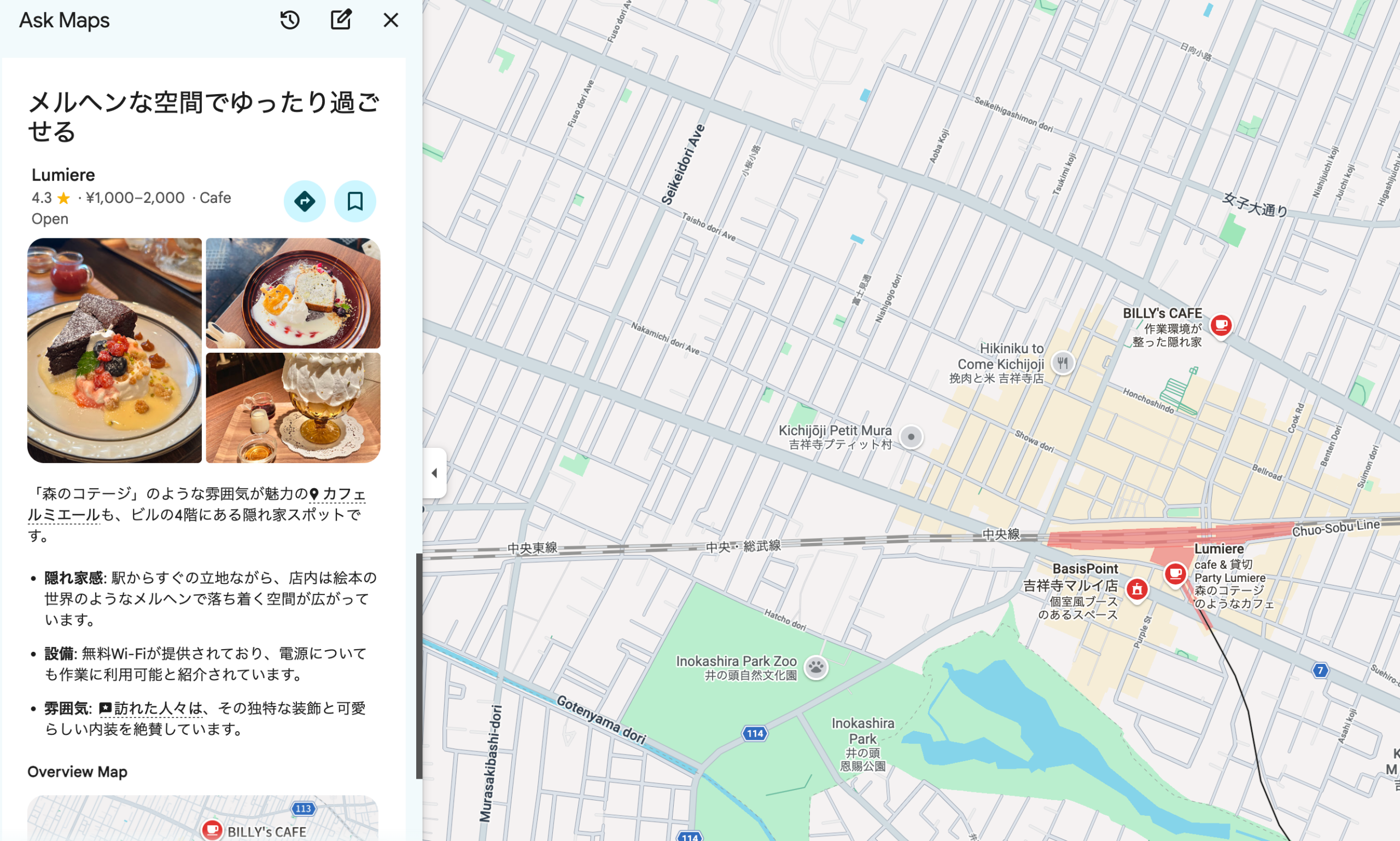Image resolution: width=1400 pixels, height=841 pixels.
Task: Open the chocolate cake photo of Lumiere
Action: (114, 350)
